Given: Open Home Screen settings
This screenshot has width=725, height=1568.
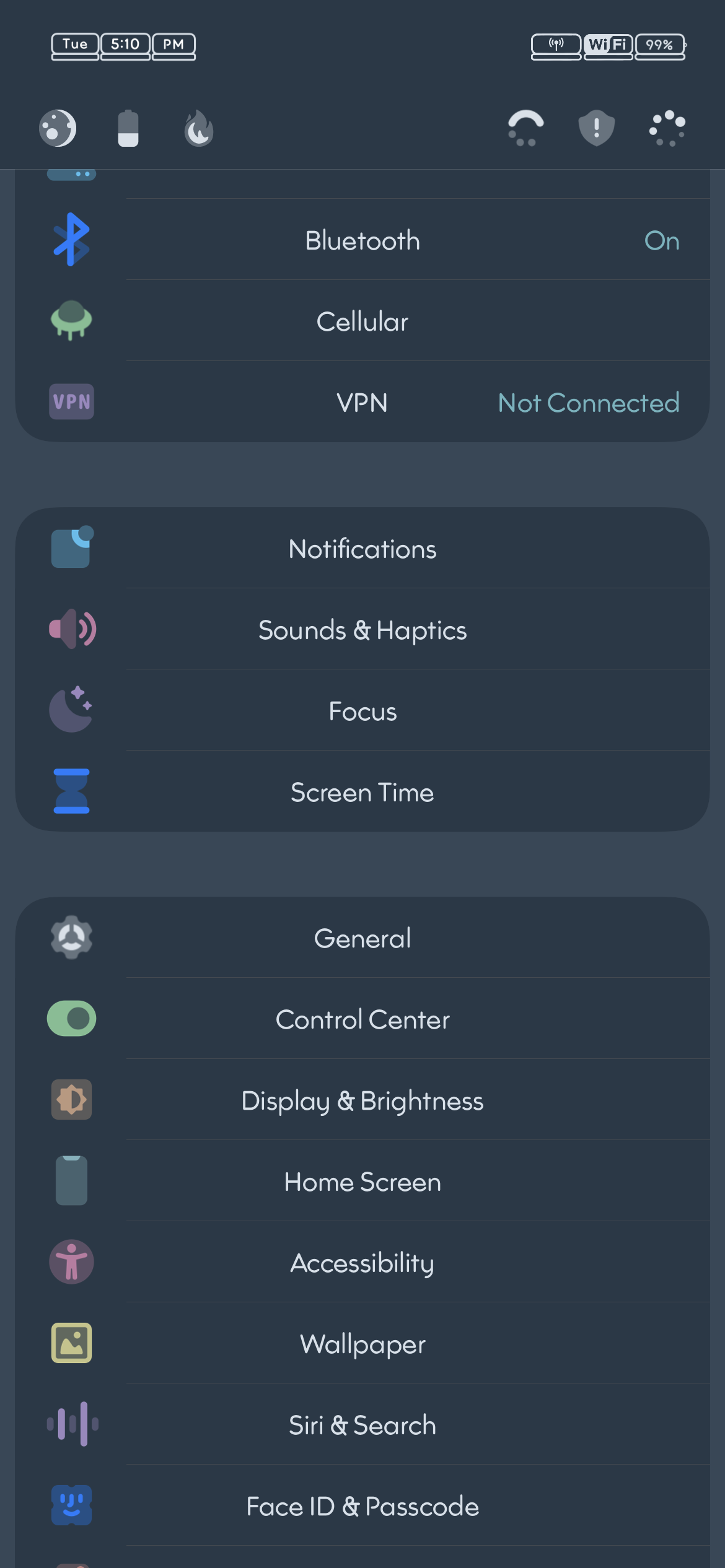Looking at the screenshot, I should coord(362,1181).
